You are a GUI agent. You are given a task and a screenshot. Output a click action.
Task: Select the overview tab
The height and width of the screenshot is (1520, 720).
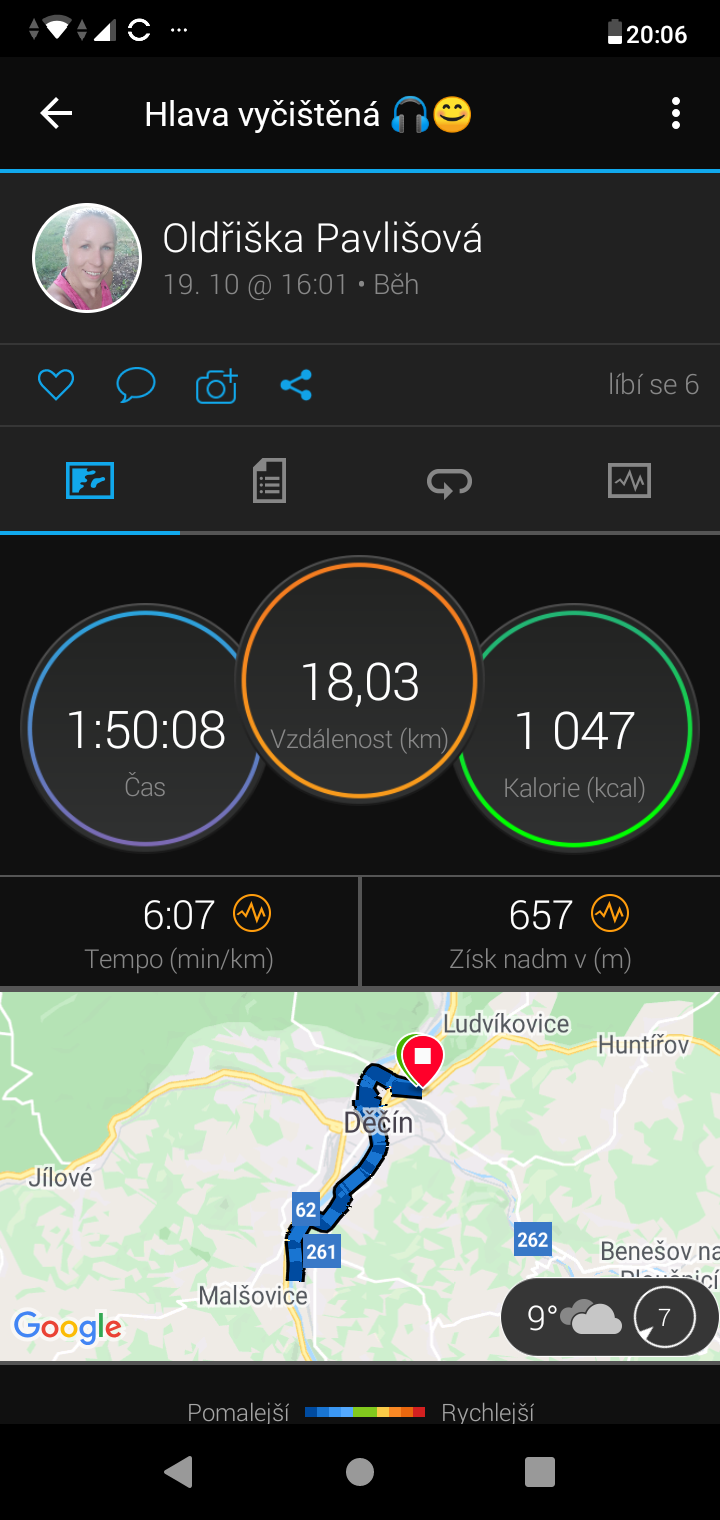[x=90, y=481]
